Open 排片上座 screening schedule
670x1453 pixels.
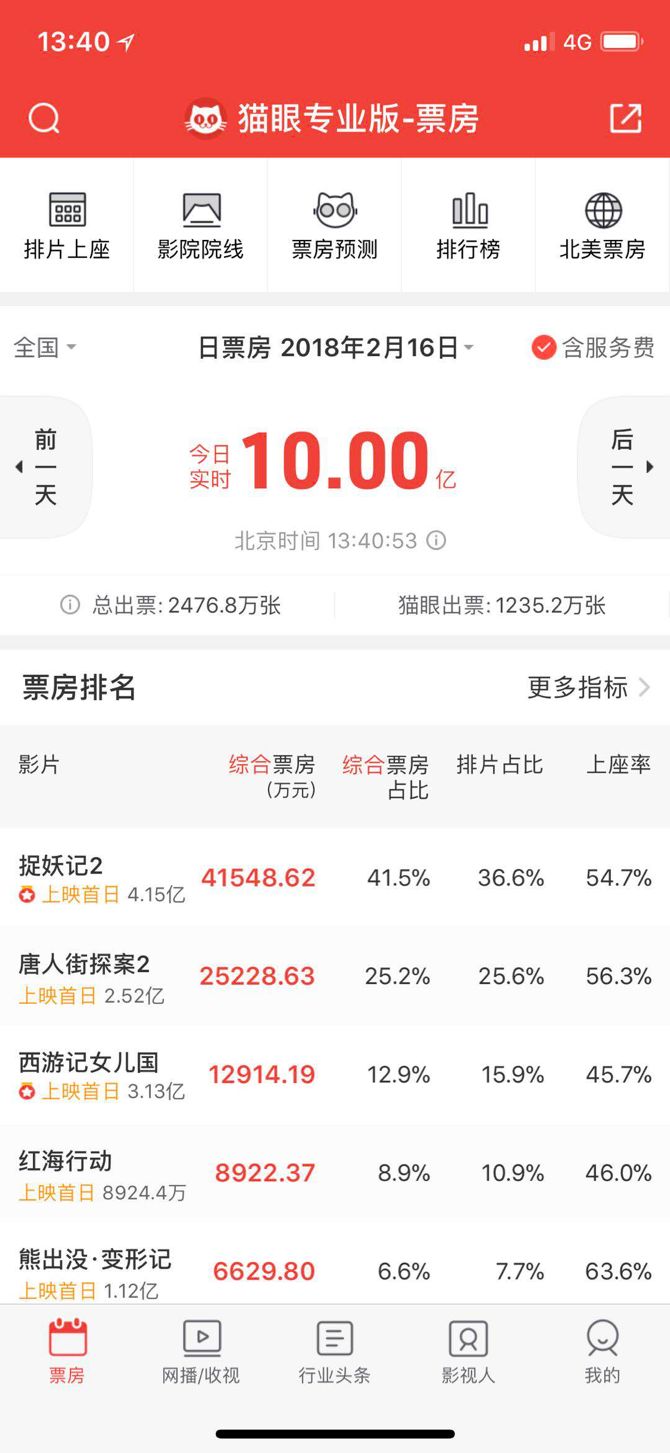67,226
